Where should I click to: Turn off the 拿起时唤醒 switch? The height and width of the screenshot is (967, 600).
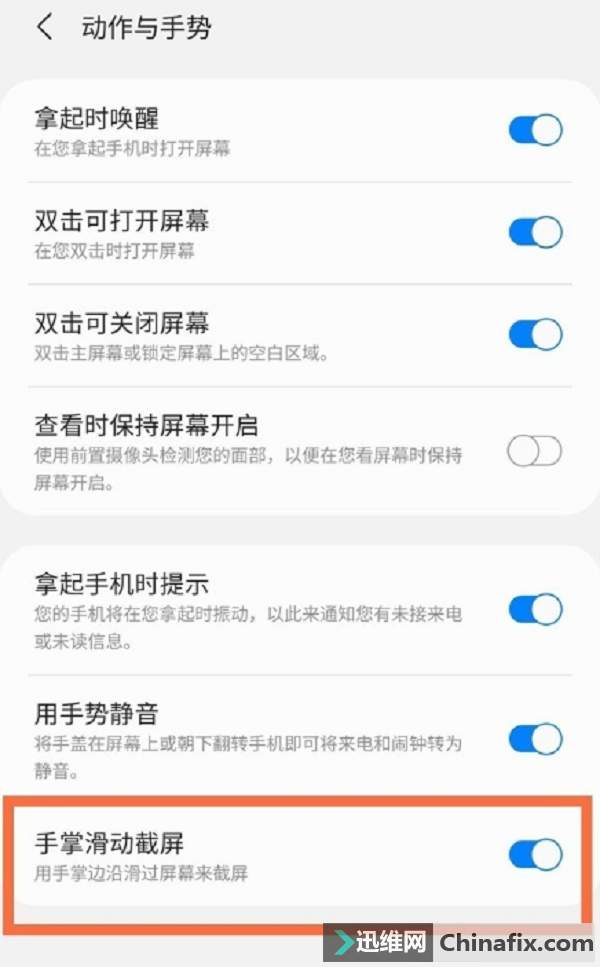[x=535, y=130]
